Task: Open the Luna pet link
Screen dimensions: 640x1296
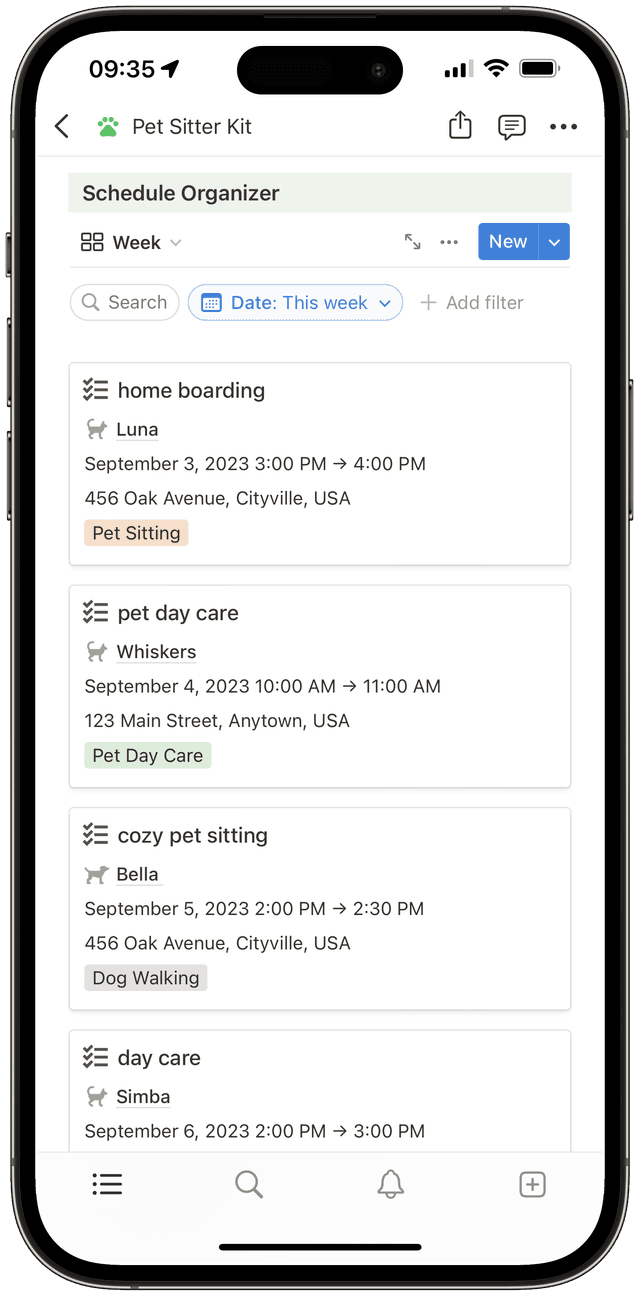Action: [137, 430]
